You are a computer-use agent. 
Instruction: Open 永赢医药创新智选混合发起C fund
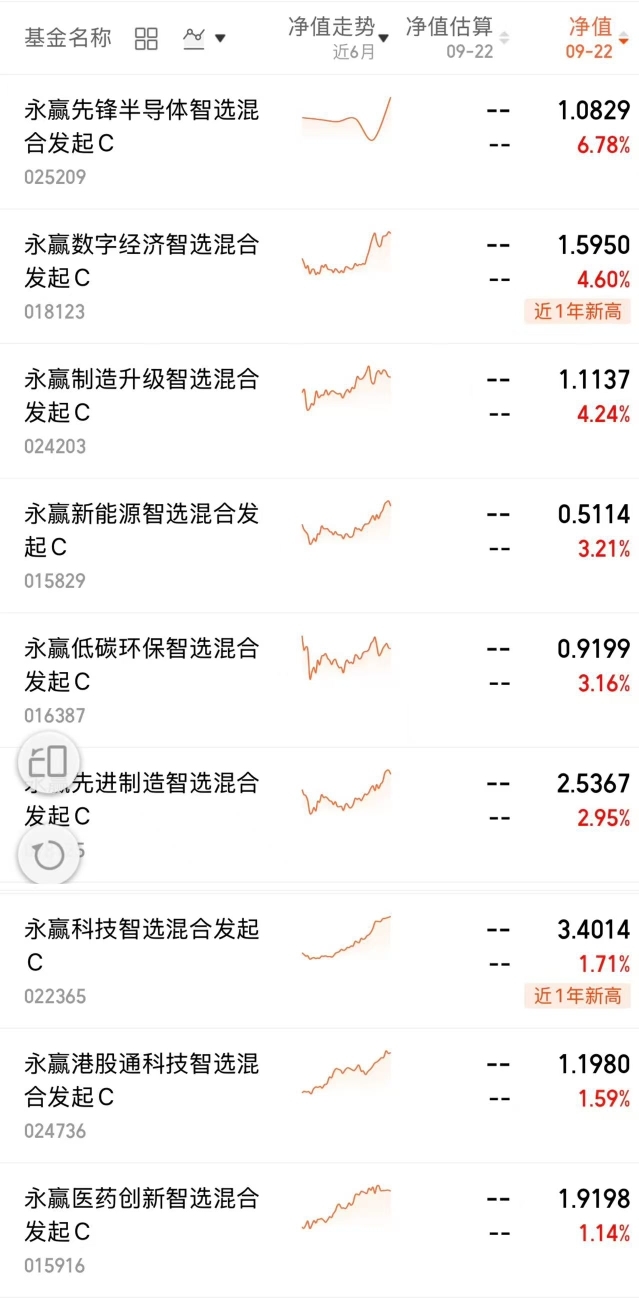(x=319, y=1230)
